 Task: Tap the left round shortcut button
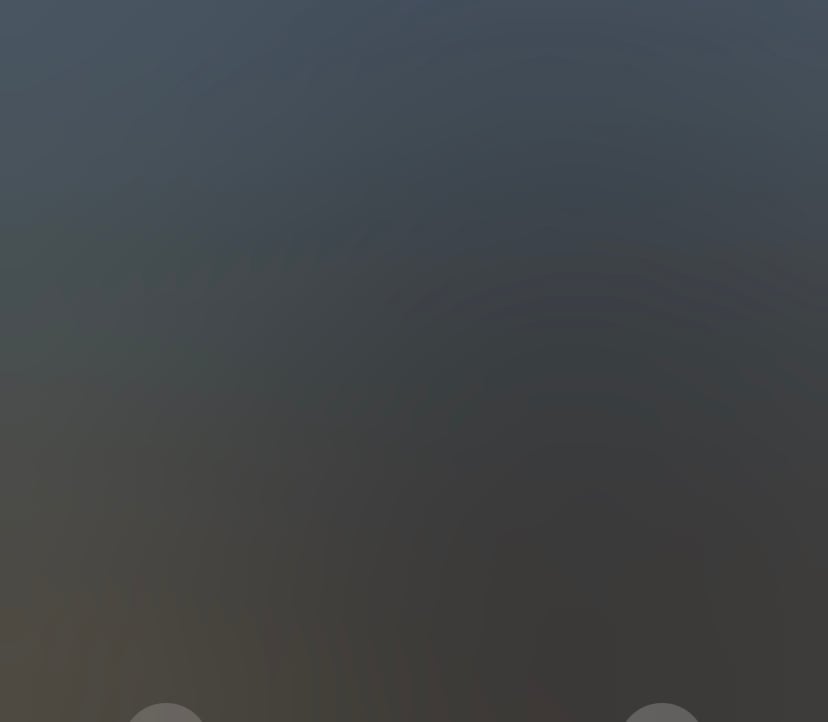click(x=166, y=714)
